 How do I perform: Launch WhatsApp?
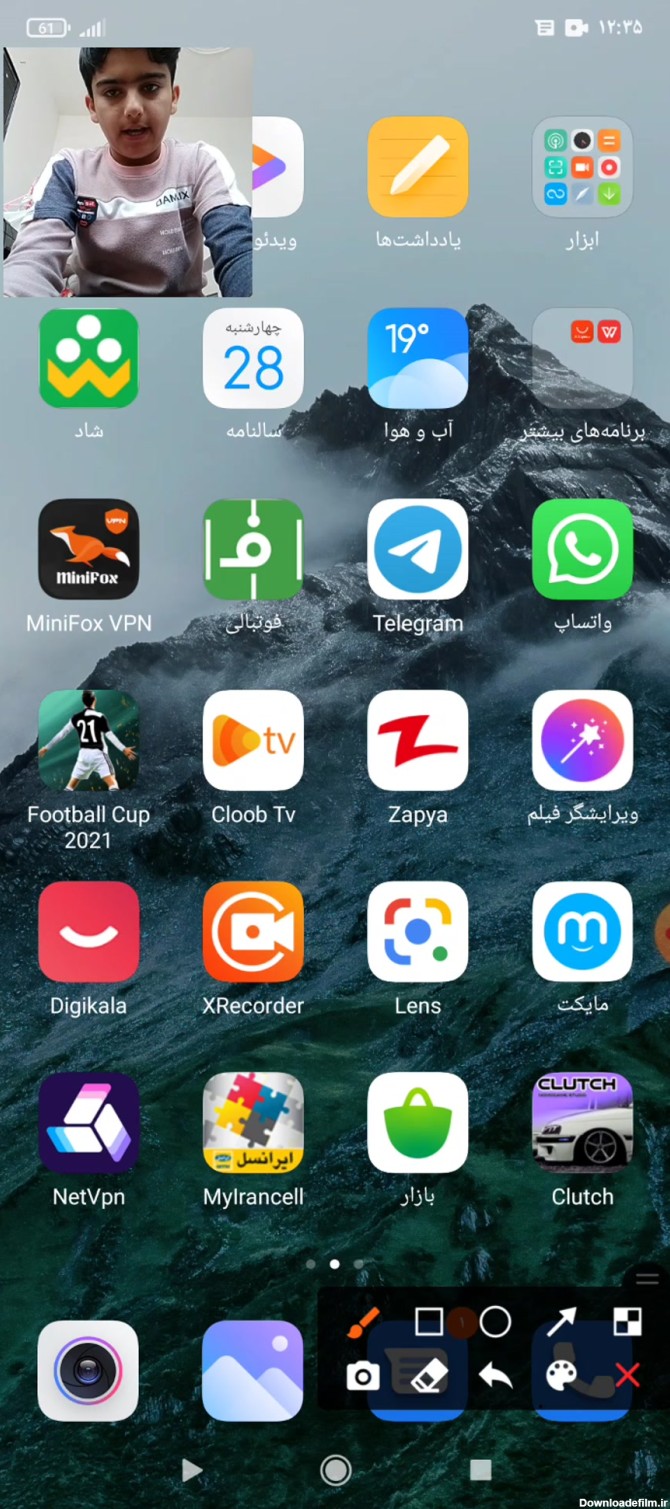[x=582, y=550]
